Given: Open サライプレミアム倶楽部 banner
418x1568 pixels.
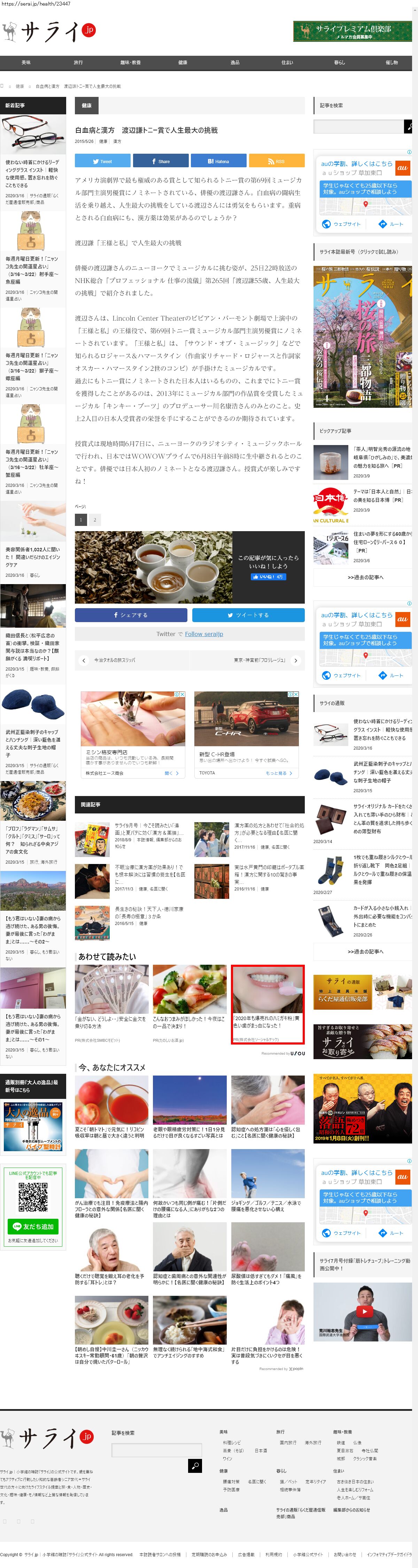Looking at the screenshot, I should click(x=352, y=32).
